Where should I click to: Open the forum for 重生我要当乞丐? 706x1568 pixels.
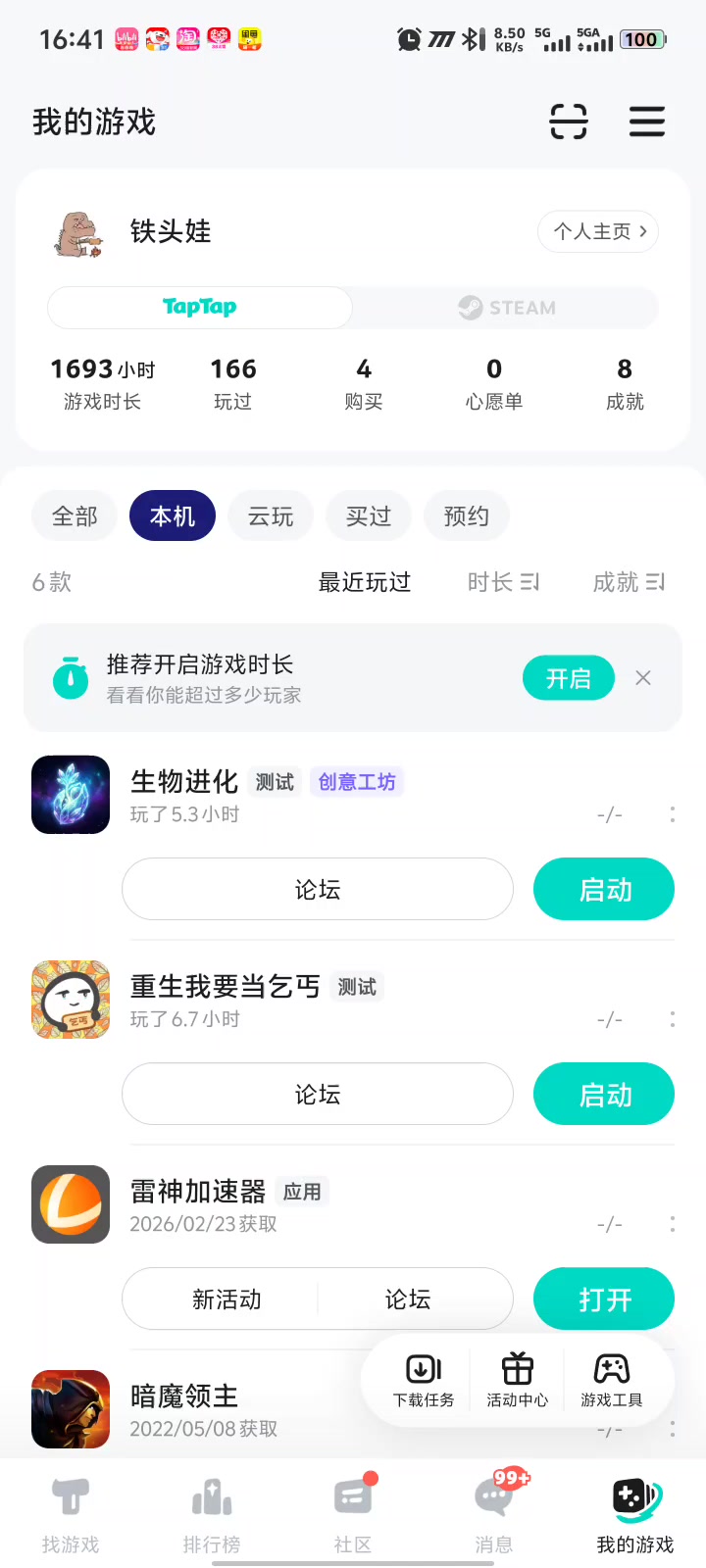(318, 1094)
